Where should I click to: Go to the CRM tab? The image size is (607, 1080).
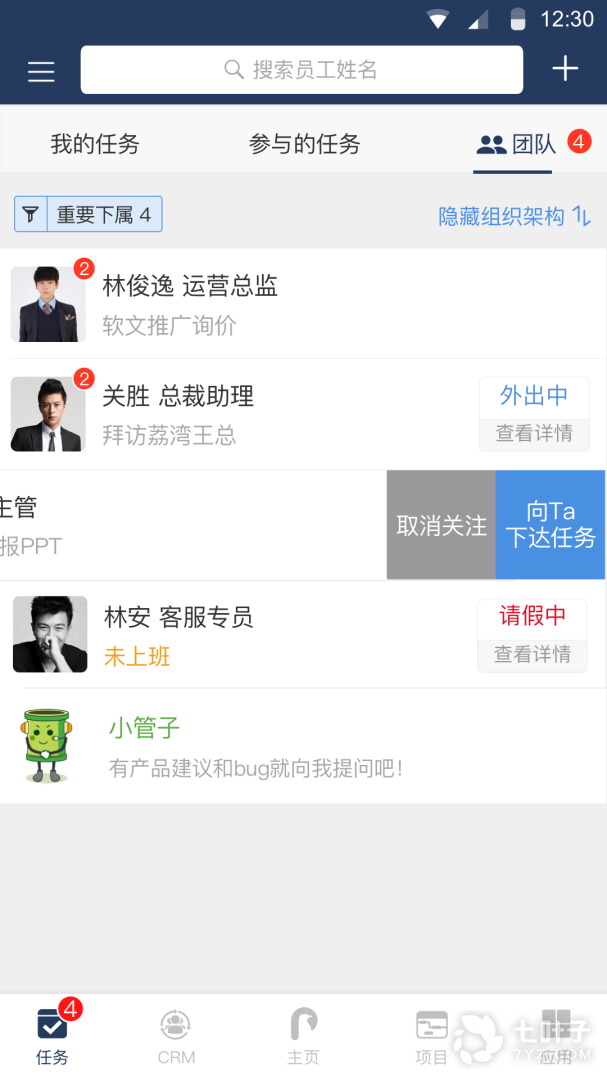(176, 1036)
